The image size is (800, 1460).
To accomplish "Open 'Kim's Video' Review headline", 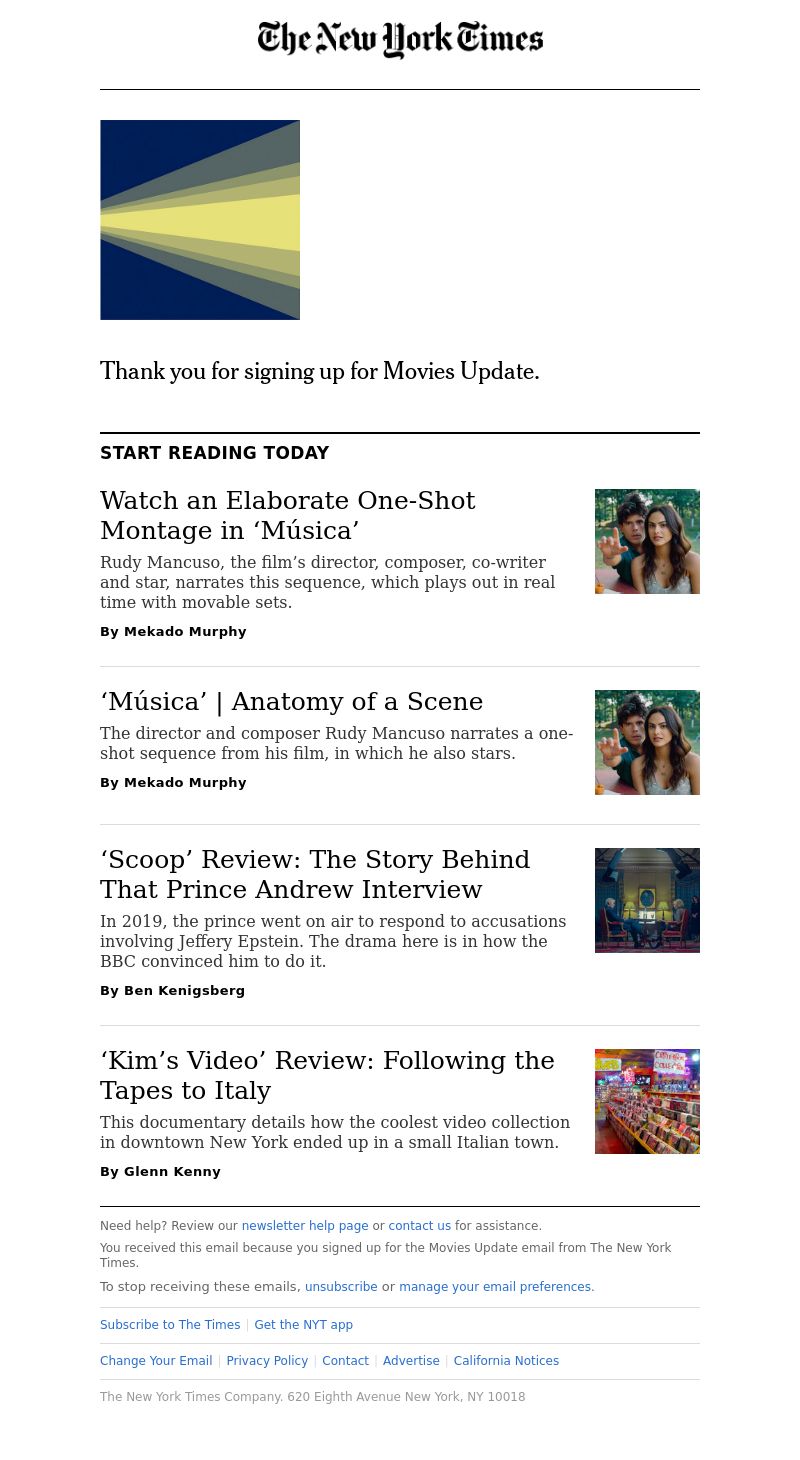I will (x=327, y=1075).
